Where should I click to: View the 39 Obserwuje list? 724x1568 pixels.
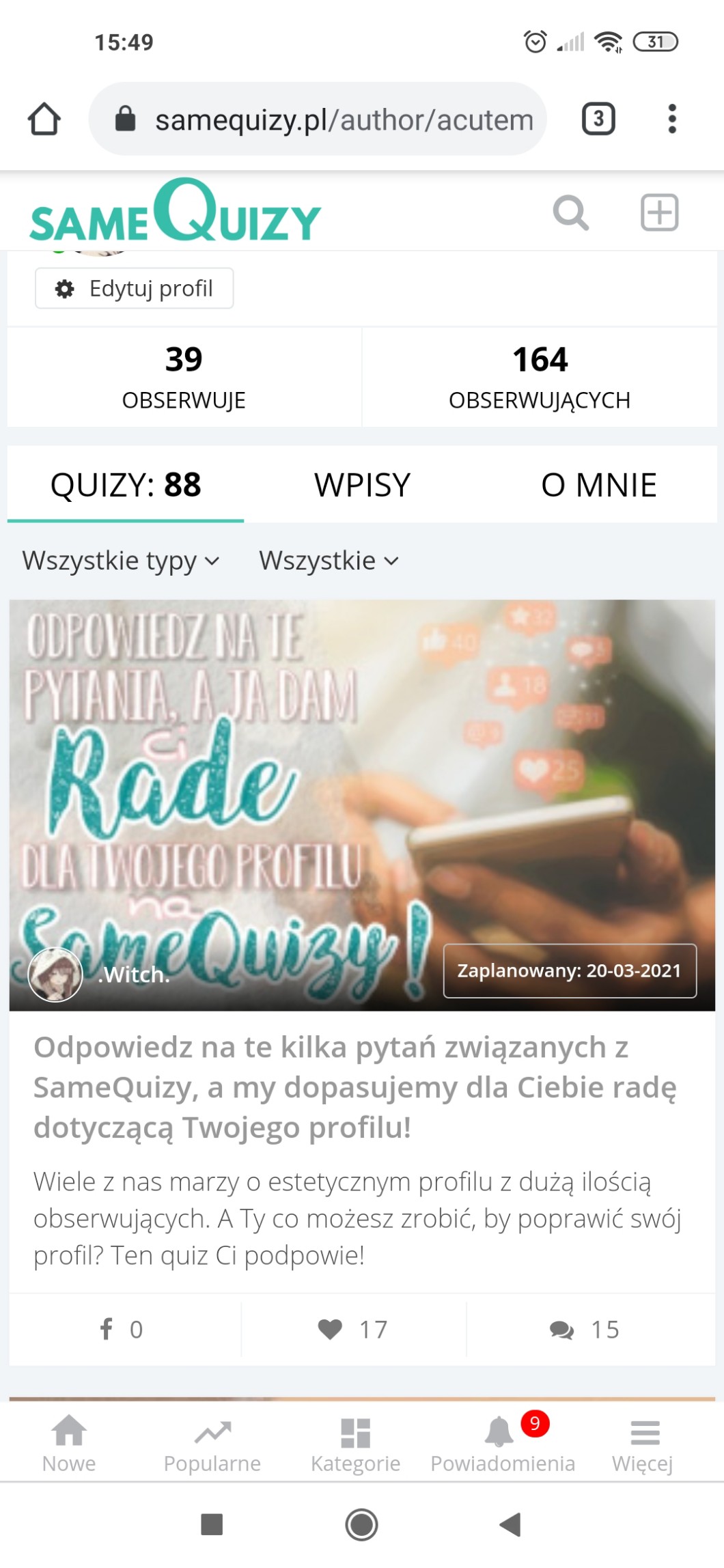[184, 377]
